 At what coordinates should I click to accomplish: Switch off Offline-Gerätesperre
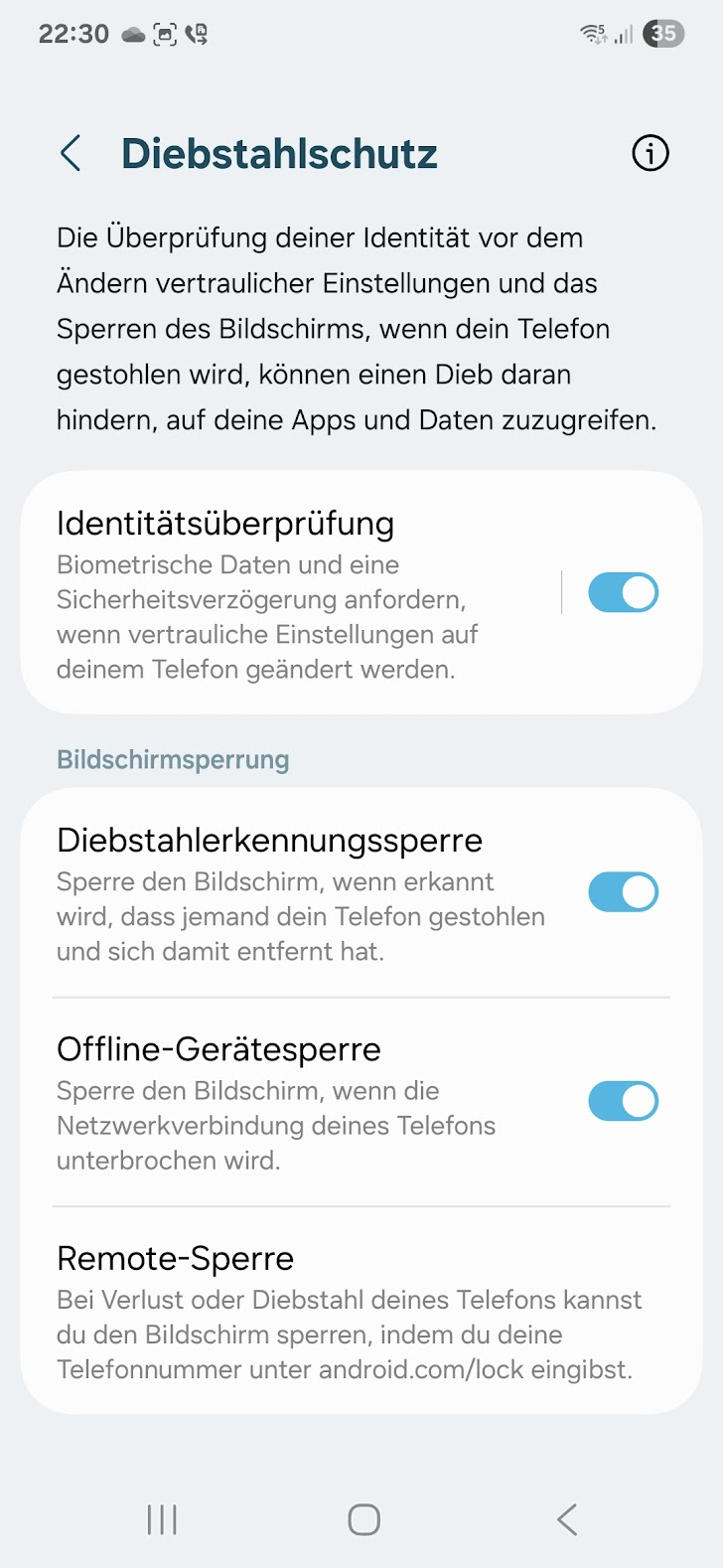tap(623, 1101)
